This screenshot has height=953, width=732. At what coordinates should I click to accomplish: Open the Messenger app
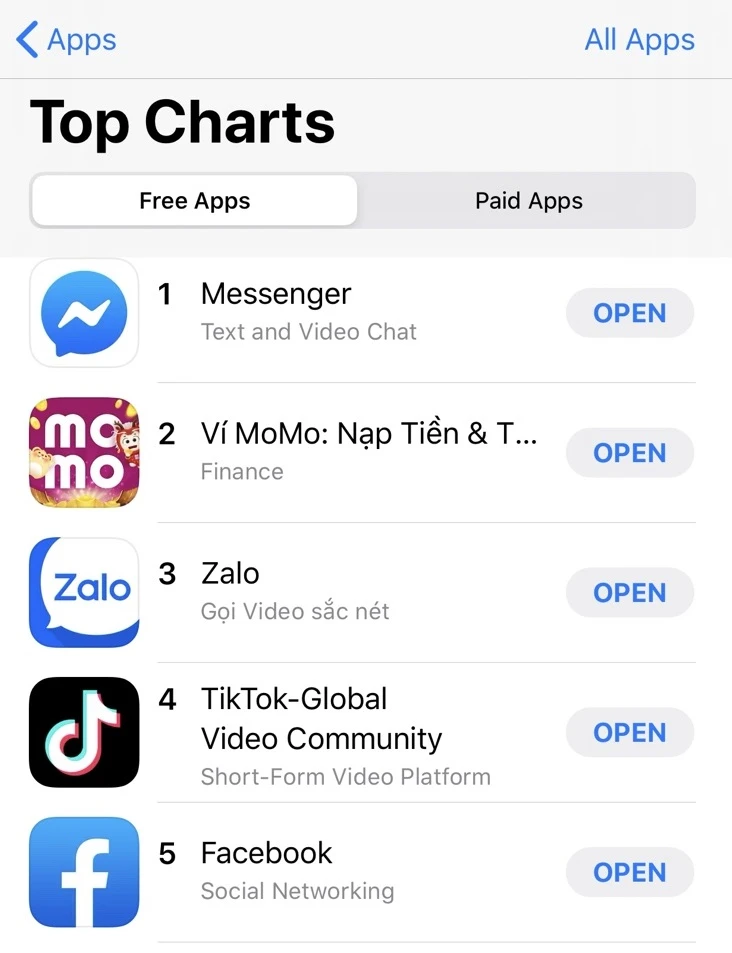[x=629, y=313]
